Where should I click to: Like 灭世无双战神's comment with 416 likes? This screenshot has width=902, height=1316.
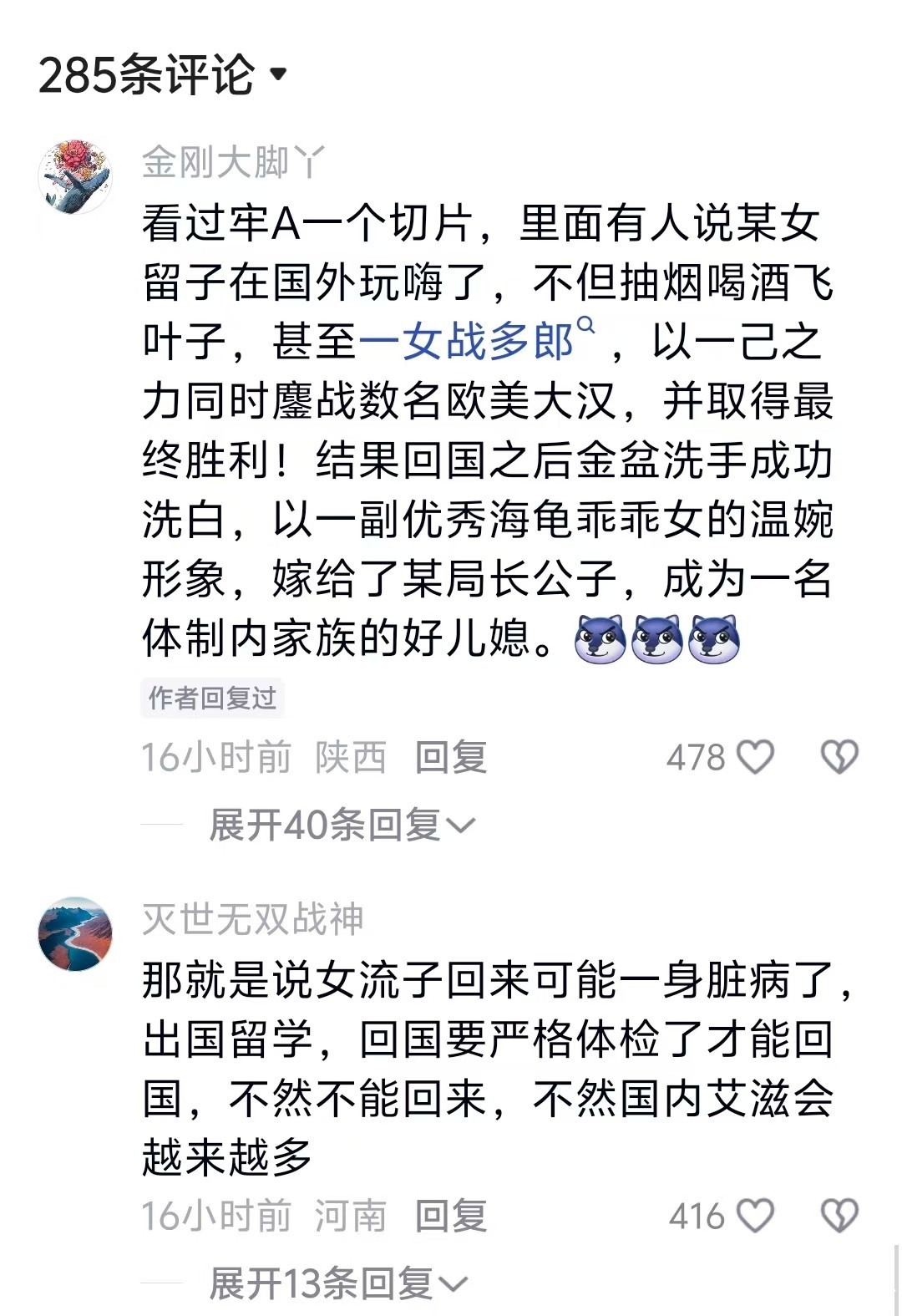(756, 1216)
